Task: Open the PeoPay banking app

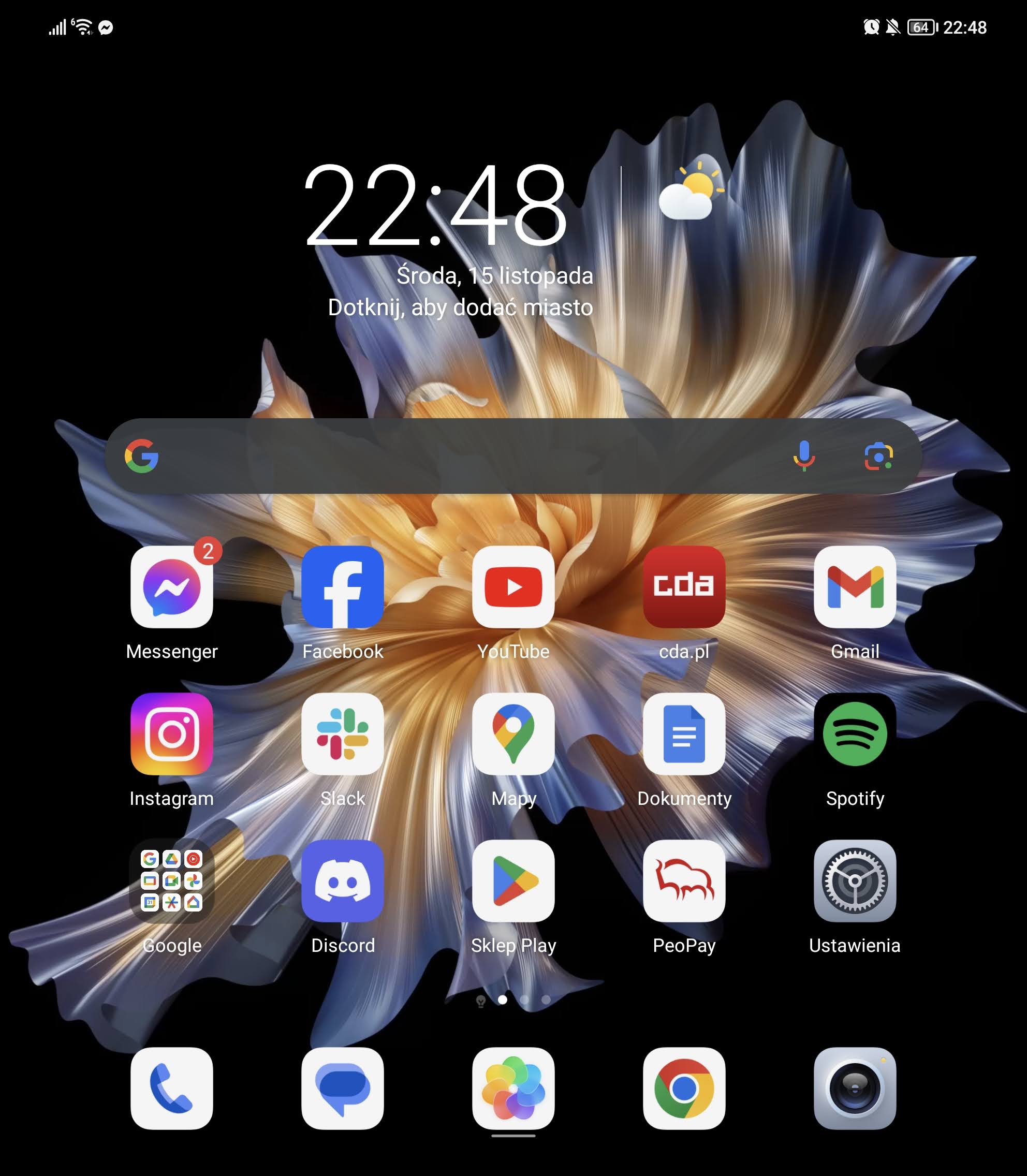Action: [684, 881]
